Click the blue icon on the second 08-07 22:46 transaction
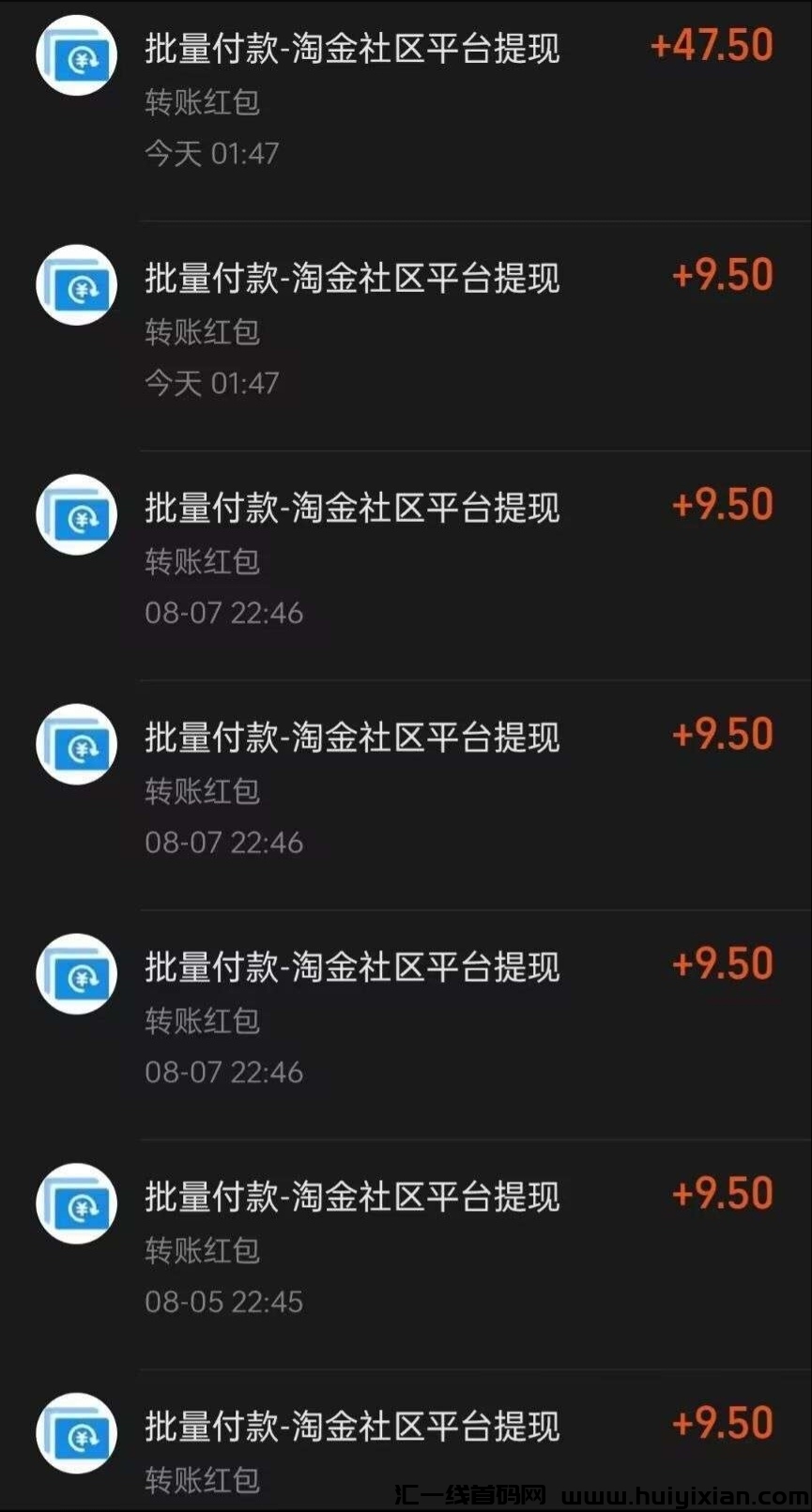This screenshot has width=812, height=1512. click(x=75, y=743)
